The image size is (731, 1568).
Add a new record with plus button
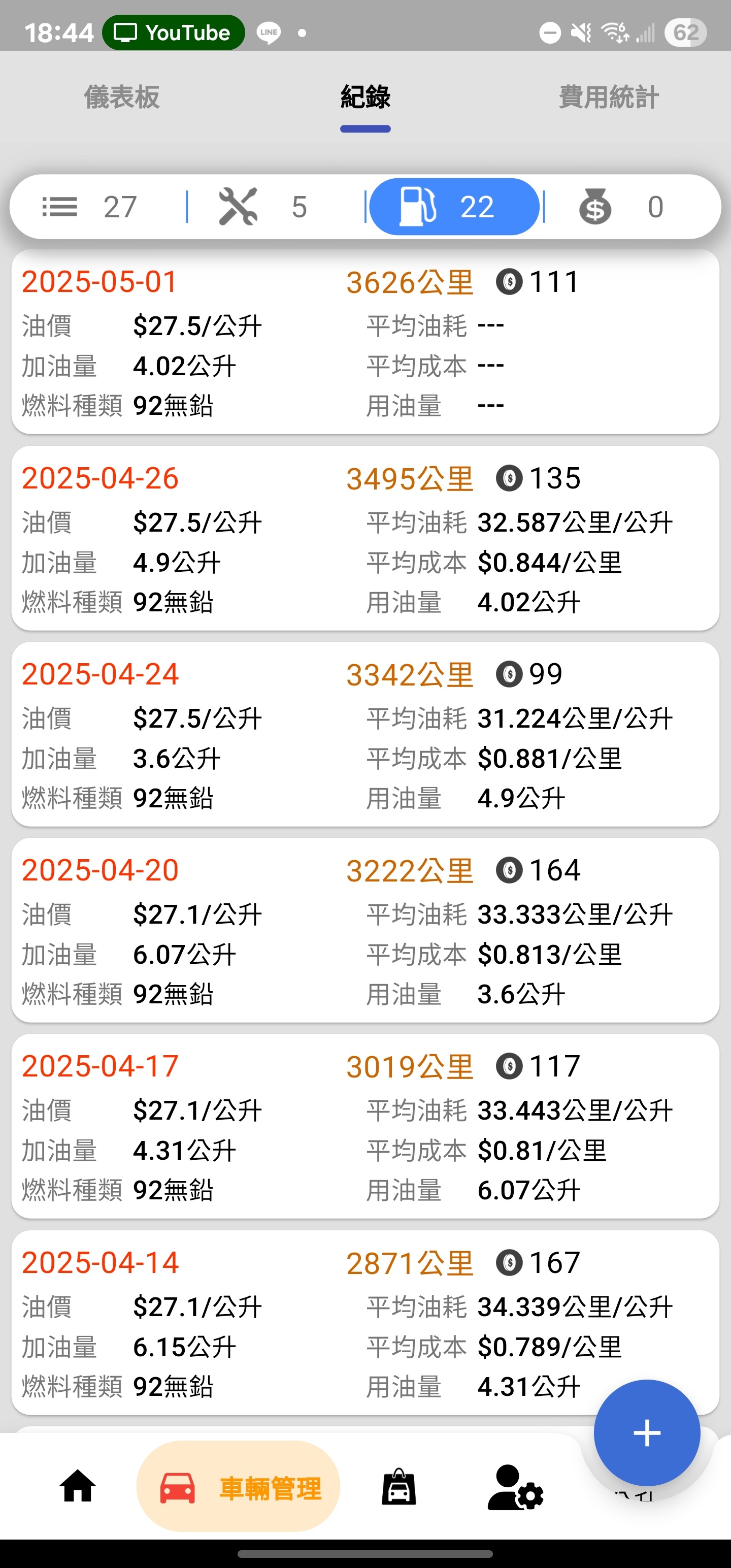click(646, 1433)
